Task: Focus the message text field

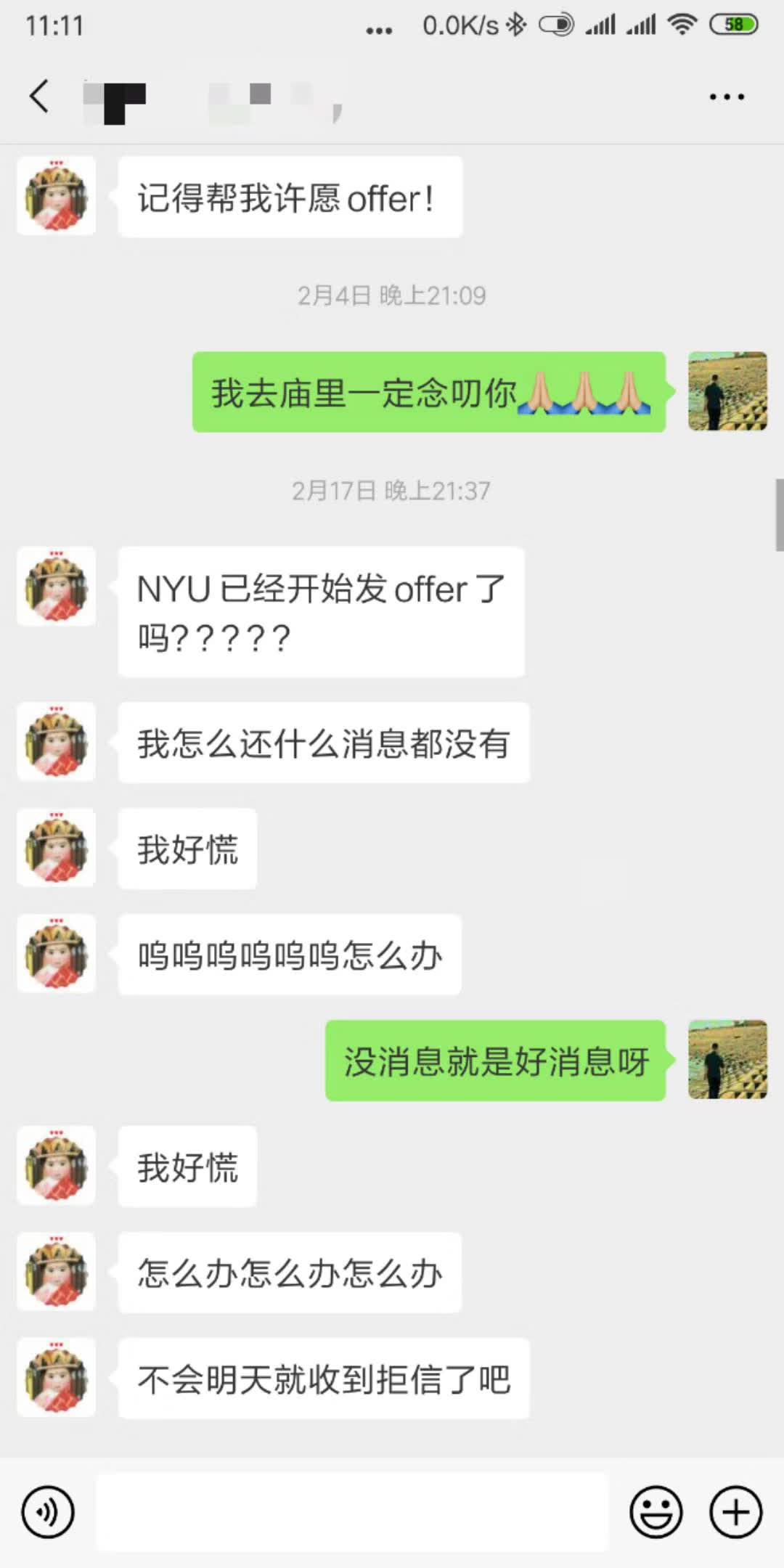Action: (x=351, y=1512)
